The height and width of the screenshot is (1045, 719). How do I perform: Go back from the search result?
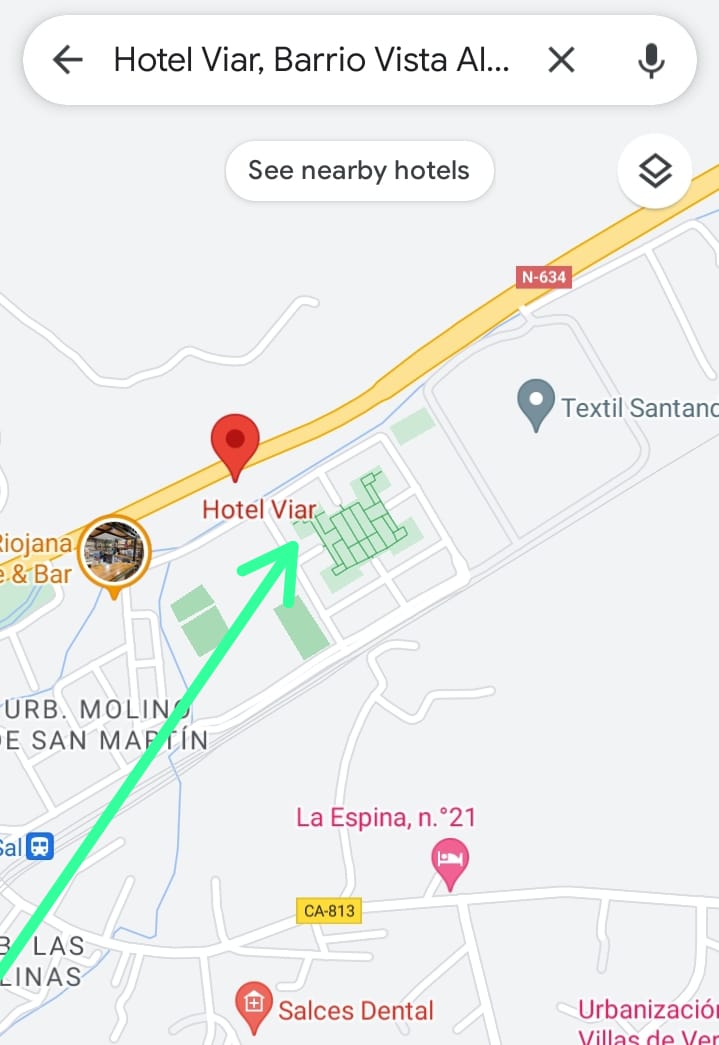point(67,60)
